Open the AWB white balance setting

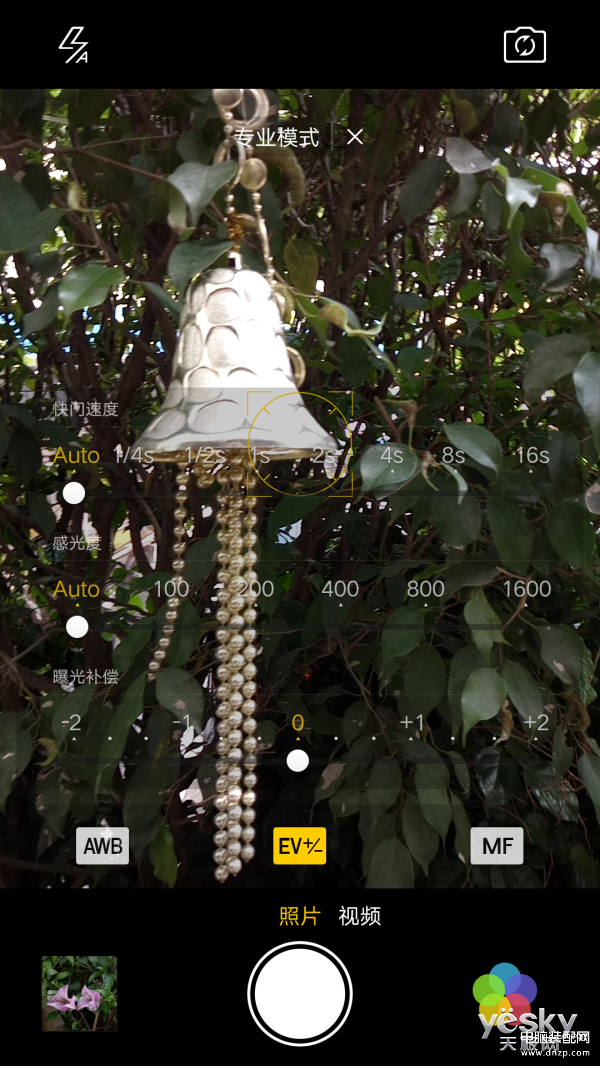point(103,846)
